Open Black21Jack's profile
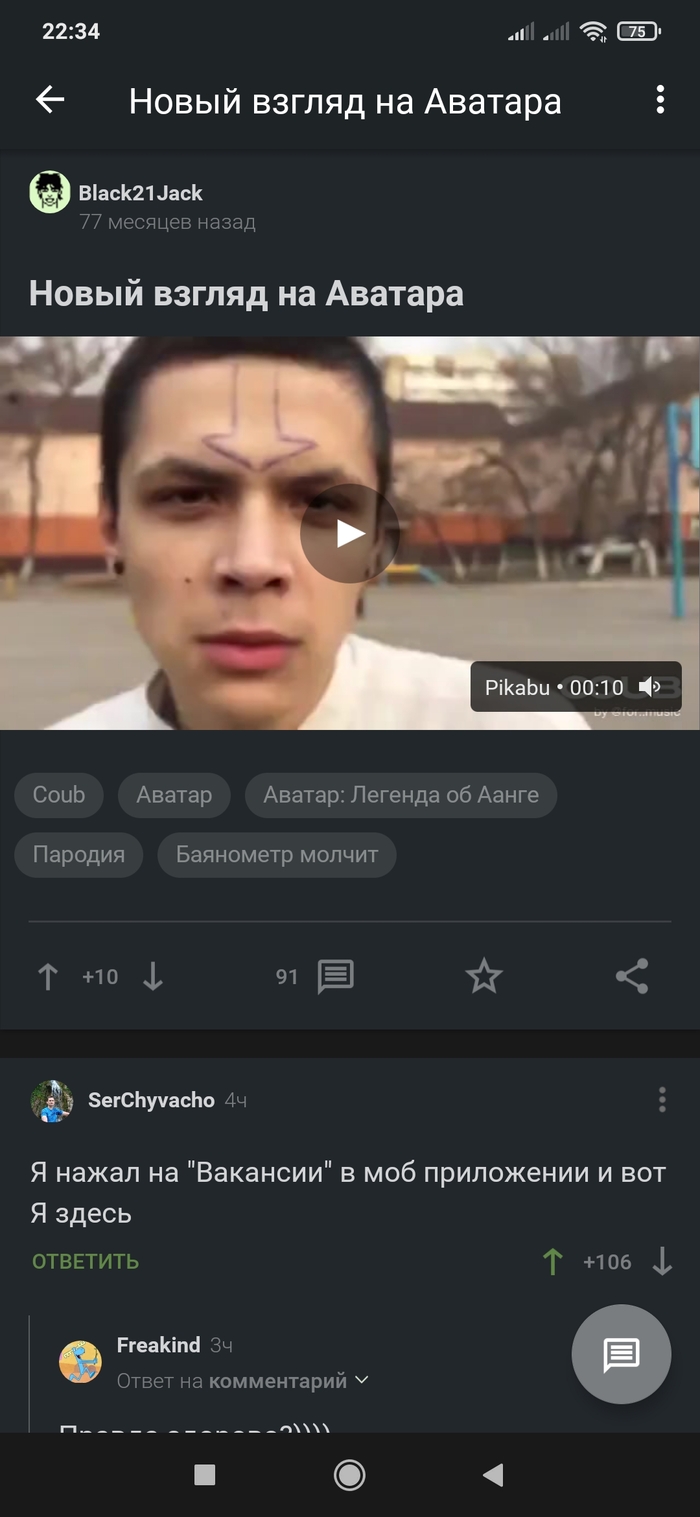This screenshot has width=700, height=1517. tap(140, 193)
